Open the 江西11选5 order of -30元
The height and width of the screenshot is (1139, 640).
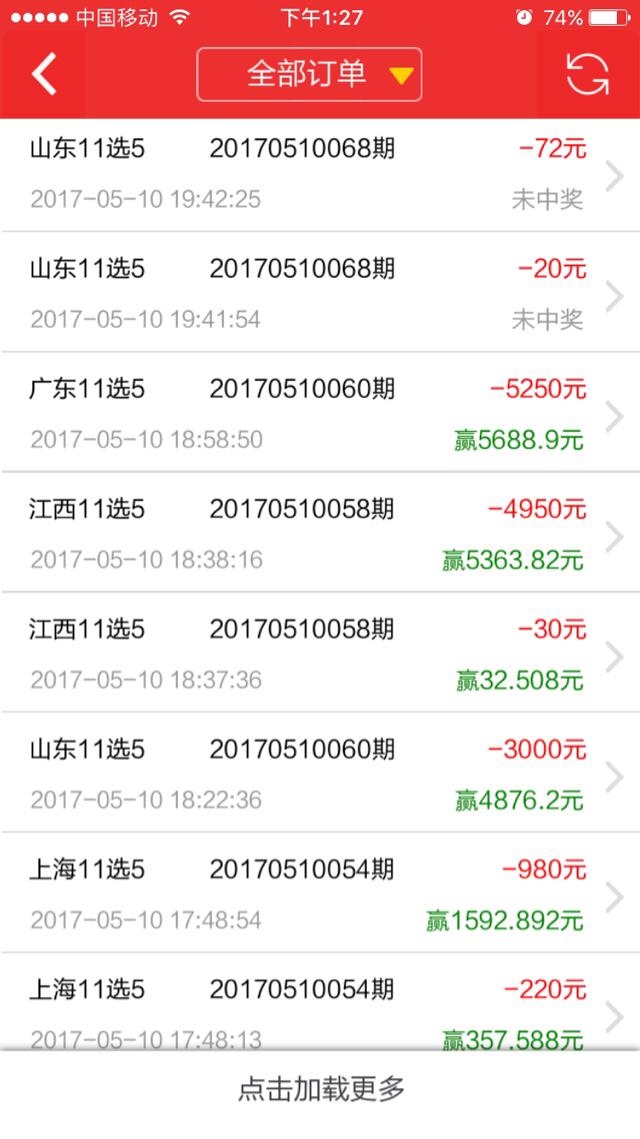(x=320, y=652)
